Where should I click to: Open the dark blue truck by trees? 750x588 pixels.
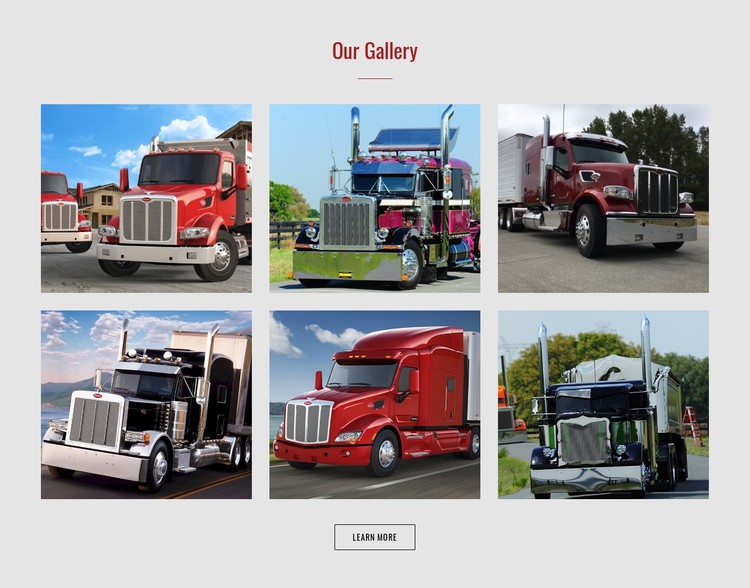603,404
